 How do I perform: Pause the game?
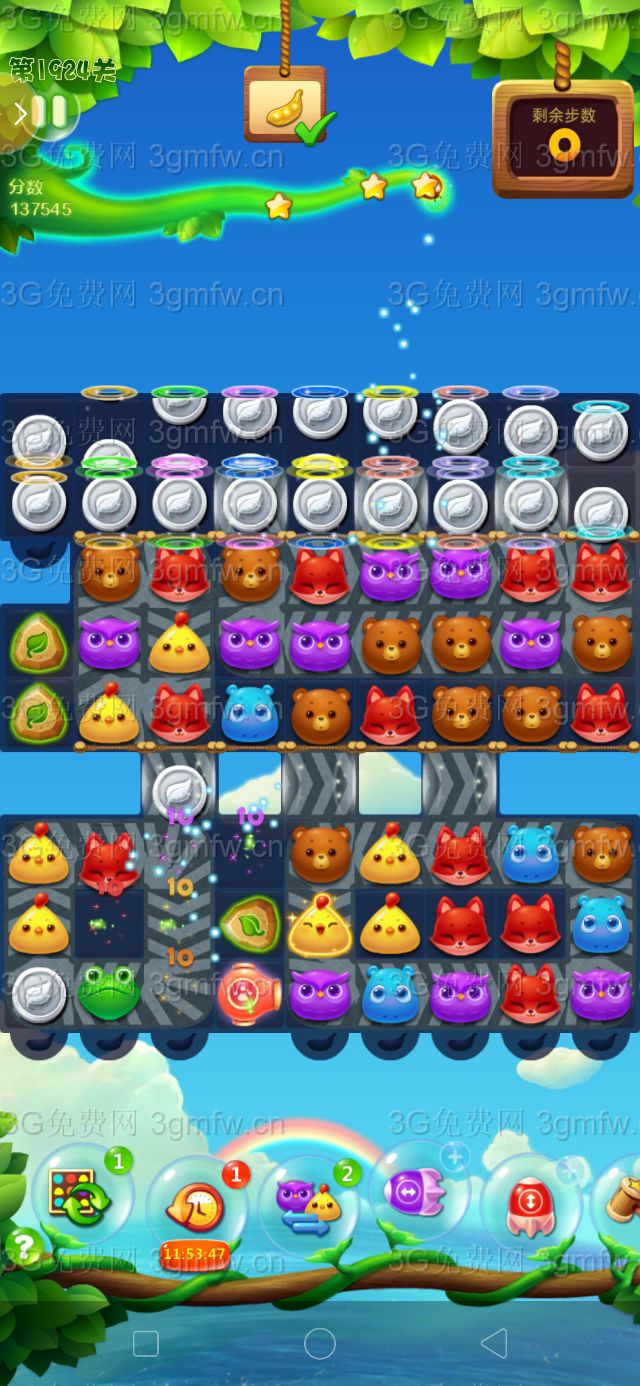(x=48, y=112)
